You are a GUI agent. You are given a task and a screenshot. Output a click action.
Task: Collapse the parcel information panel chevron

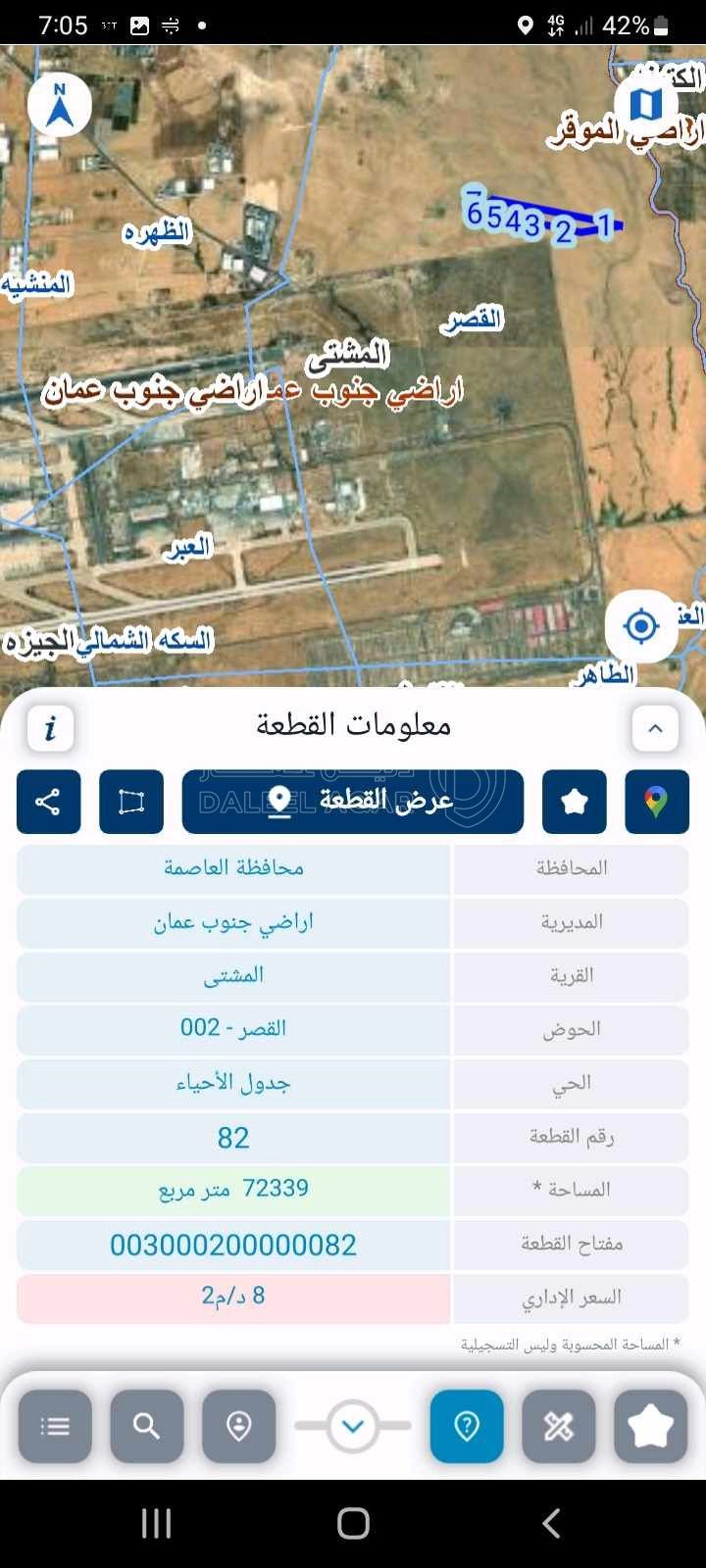pos(654,728)
